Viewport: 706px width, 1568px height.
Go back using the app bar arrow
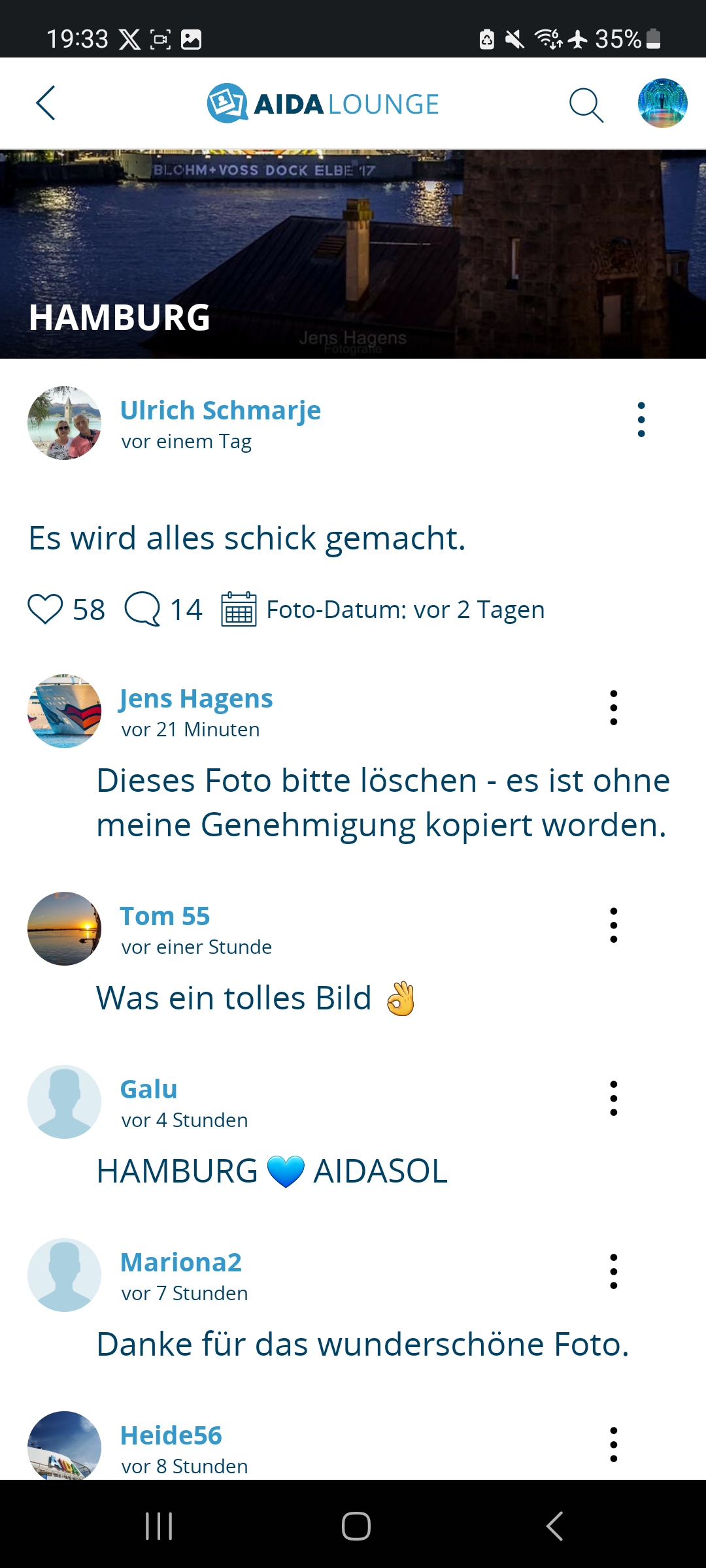coord(46,103)
